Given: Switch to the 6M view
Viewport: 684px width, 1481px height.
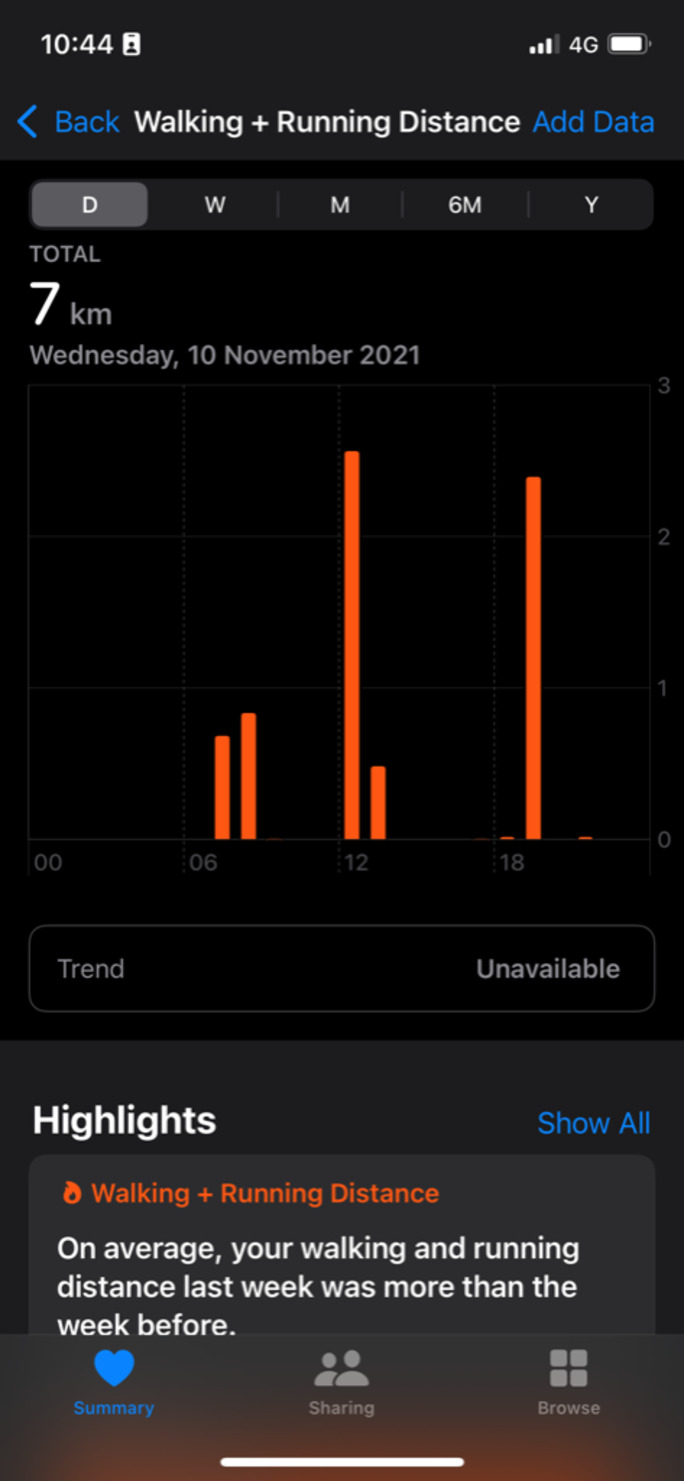Looking at the screenshot, I should click(465, 205).
